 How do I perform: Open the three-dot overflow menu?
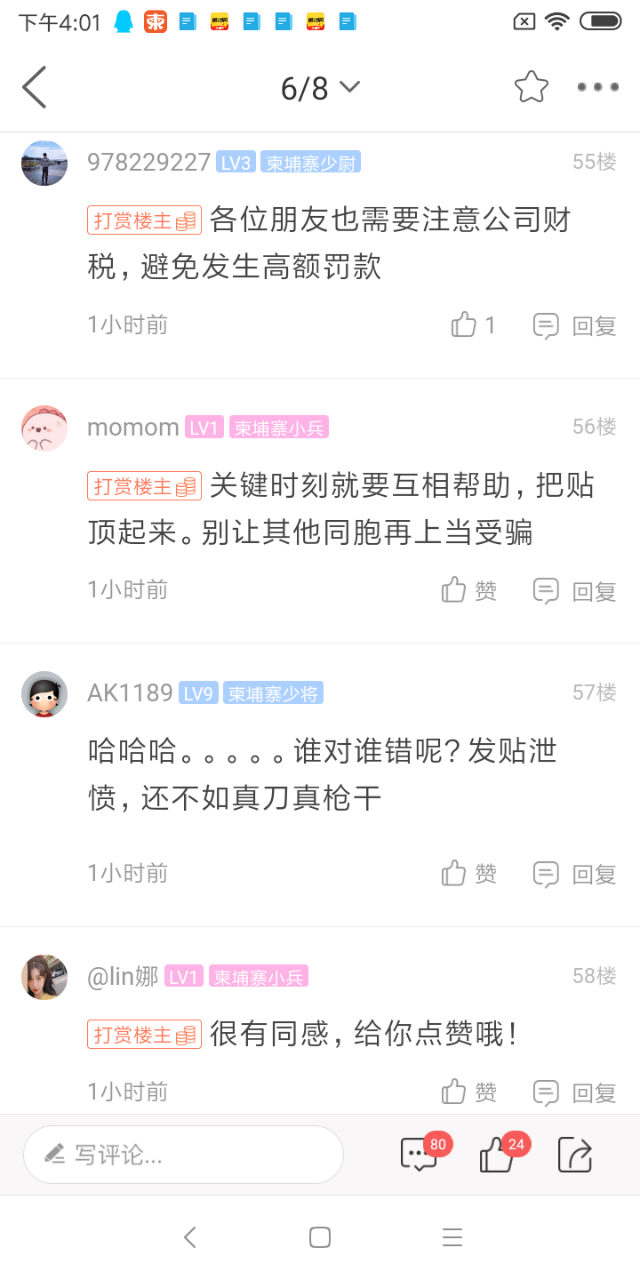click(x=597, y=87)
